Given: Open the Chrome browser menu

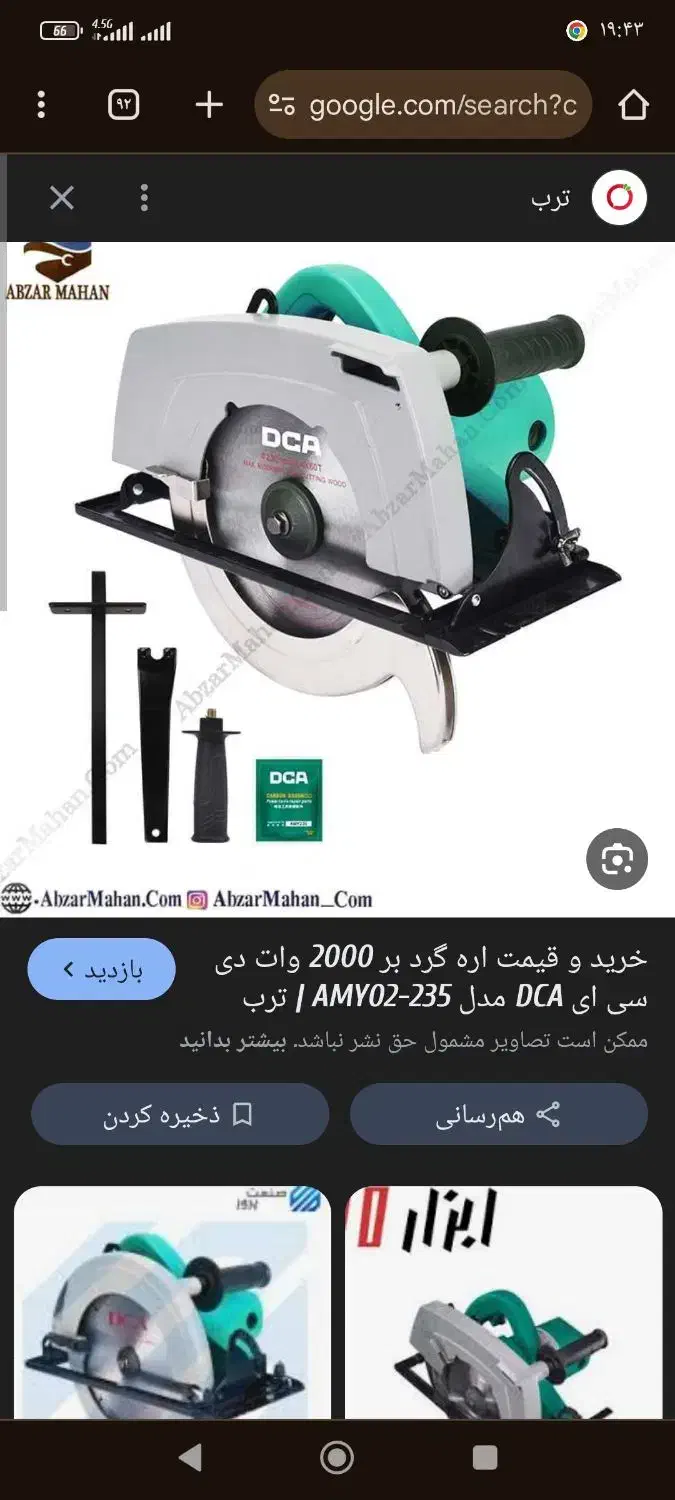Looking at the screenshot, I should coord(41,105).
